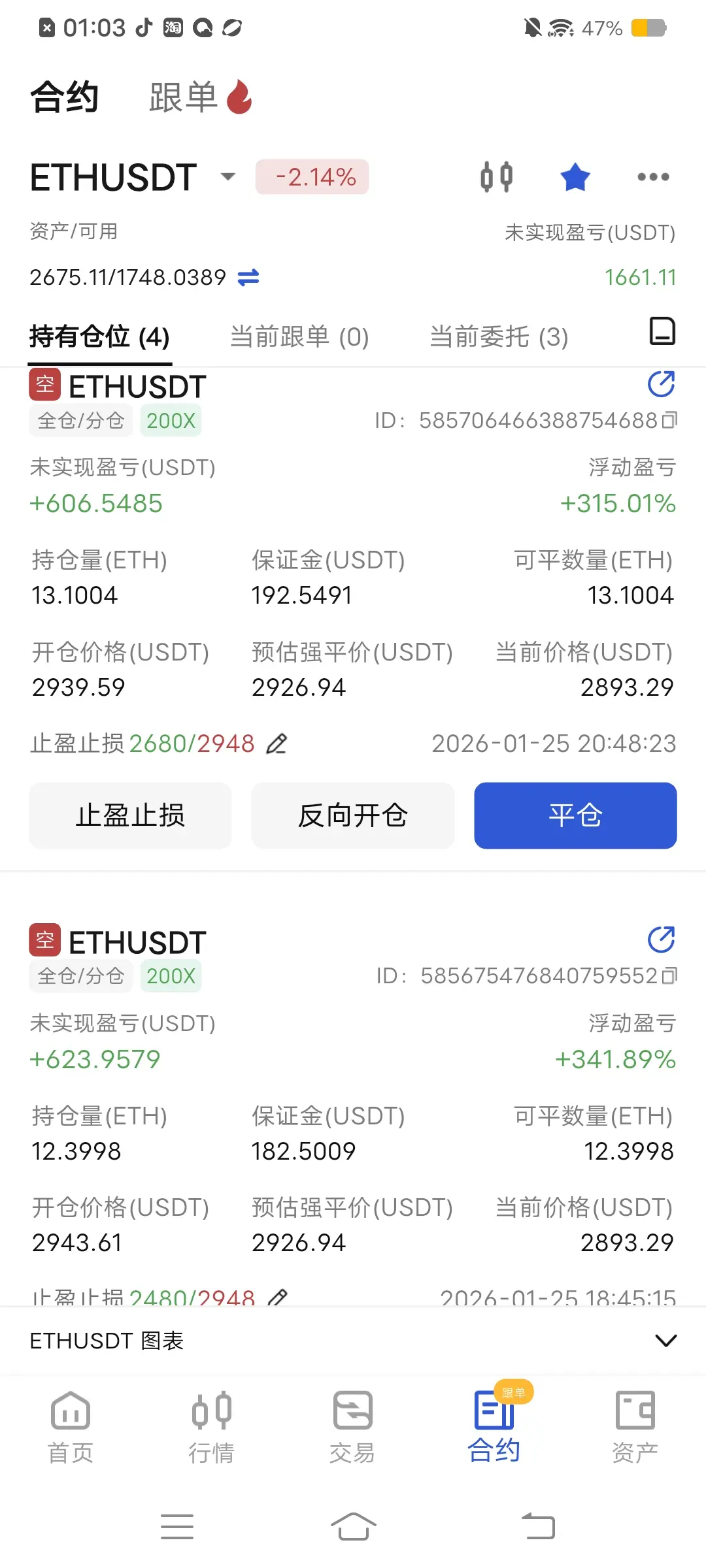Tap the 止盈止损 button
Viewport: 706px width, 1568px height.
pyautogui.click(x=130, y=815)
